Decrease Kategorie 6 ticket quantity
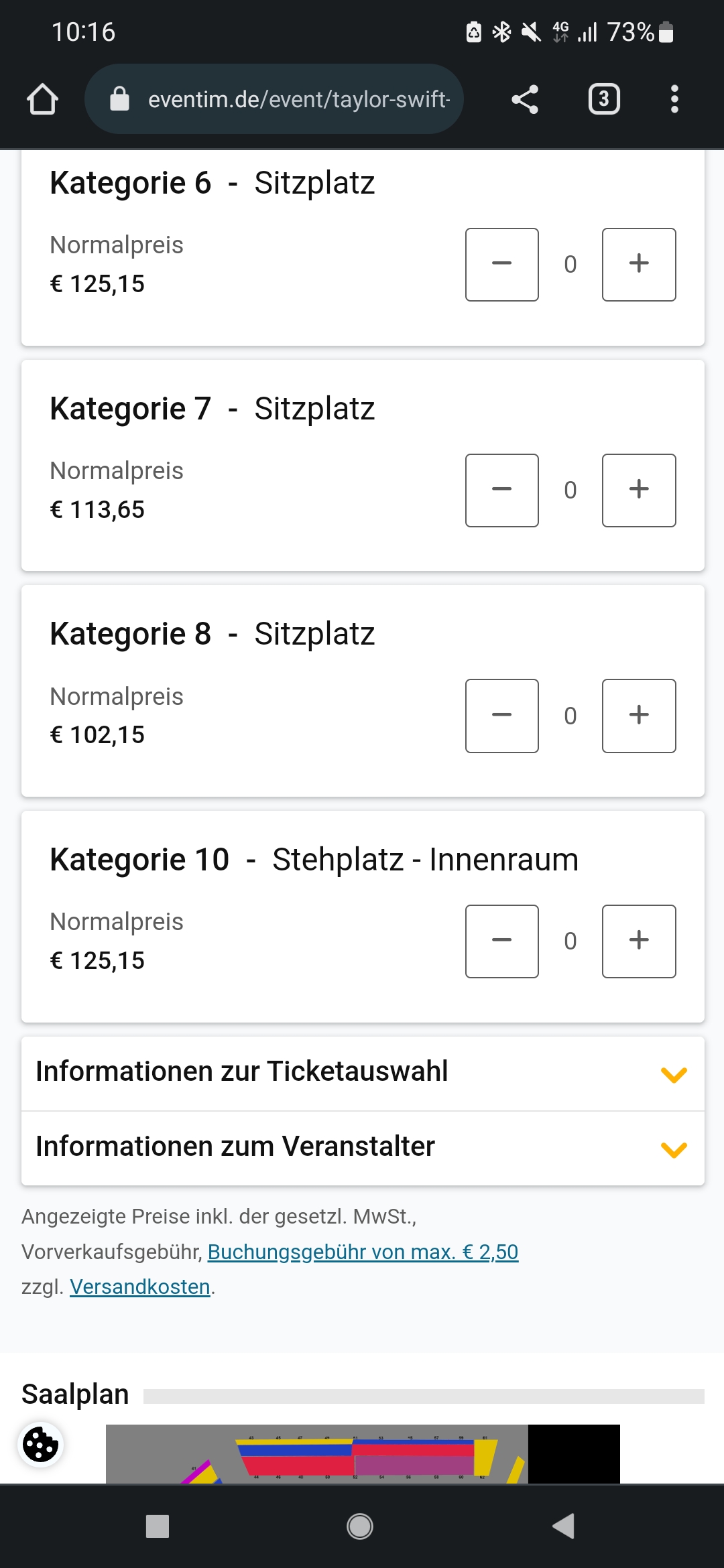 pyautogui.click(x=502, y=264)
